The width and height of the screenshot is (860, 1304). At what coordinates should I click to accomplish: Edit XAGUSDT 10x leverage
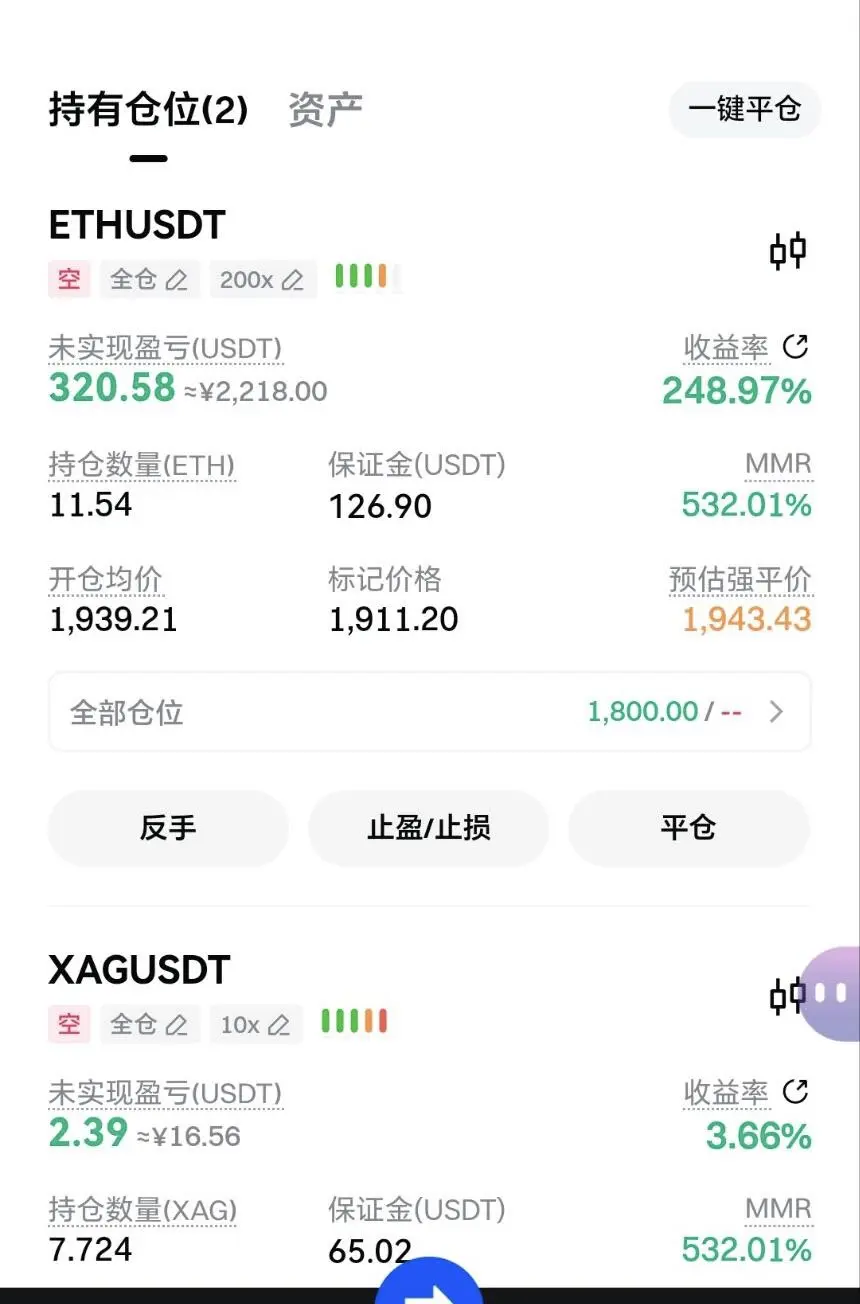coord(255,1024)
